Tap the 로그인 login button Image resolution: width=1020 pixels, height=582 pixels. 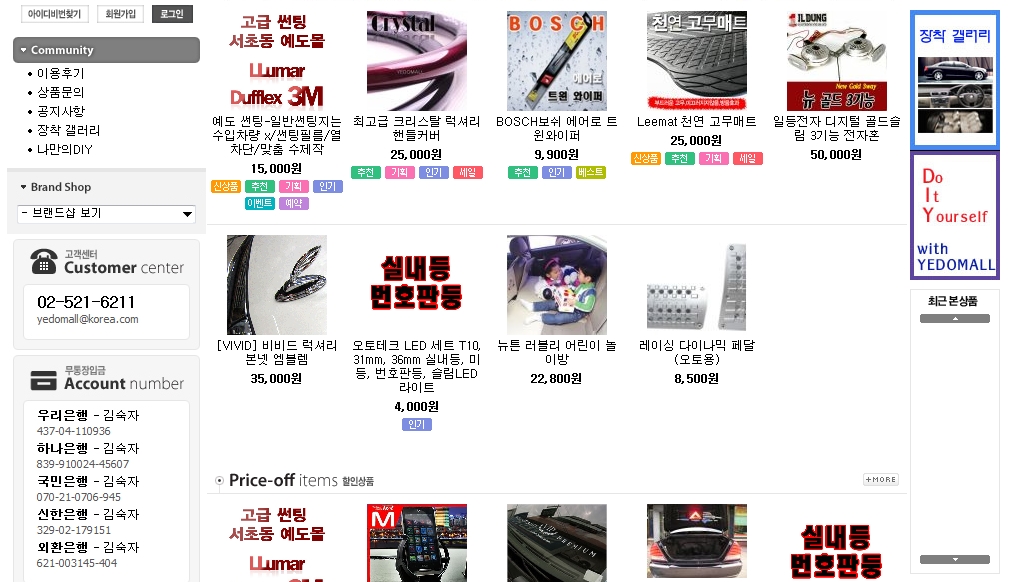point(172,14)
